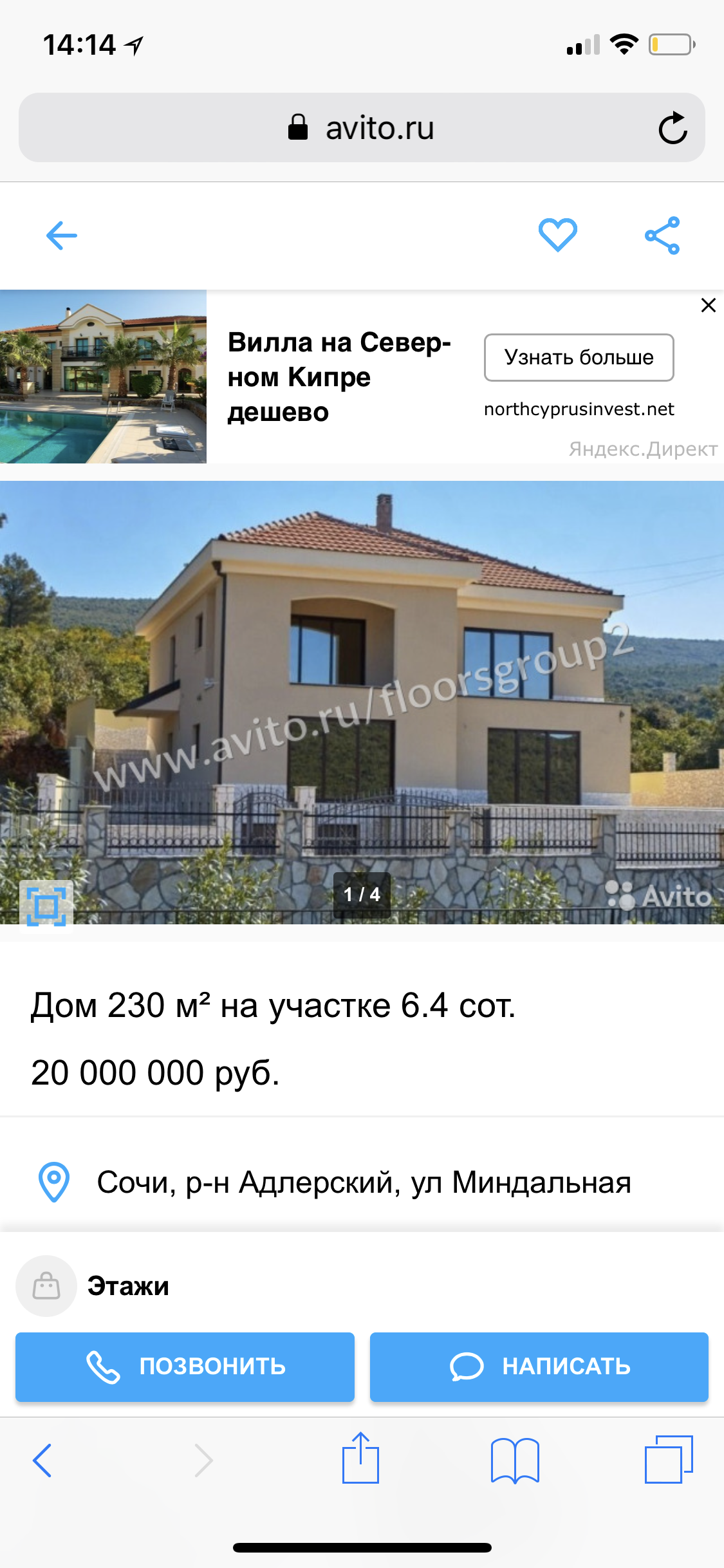Open Safari share sheet
This screenshot has width=724, height=1568.
click(360, 1459)
